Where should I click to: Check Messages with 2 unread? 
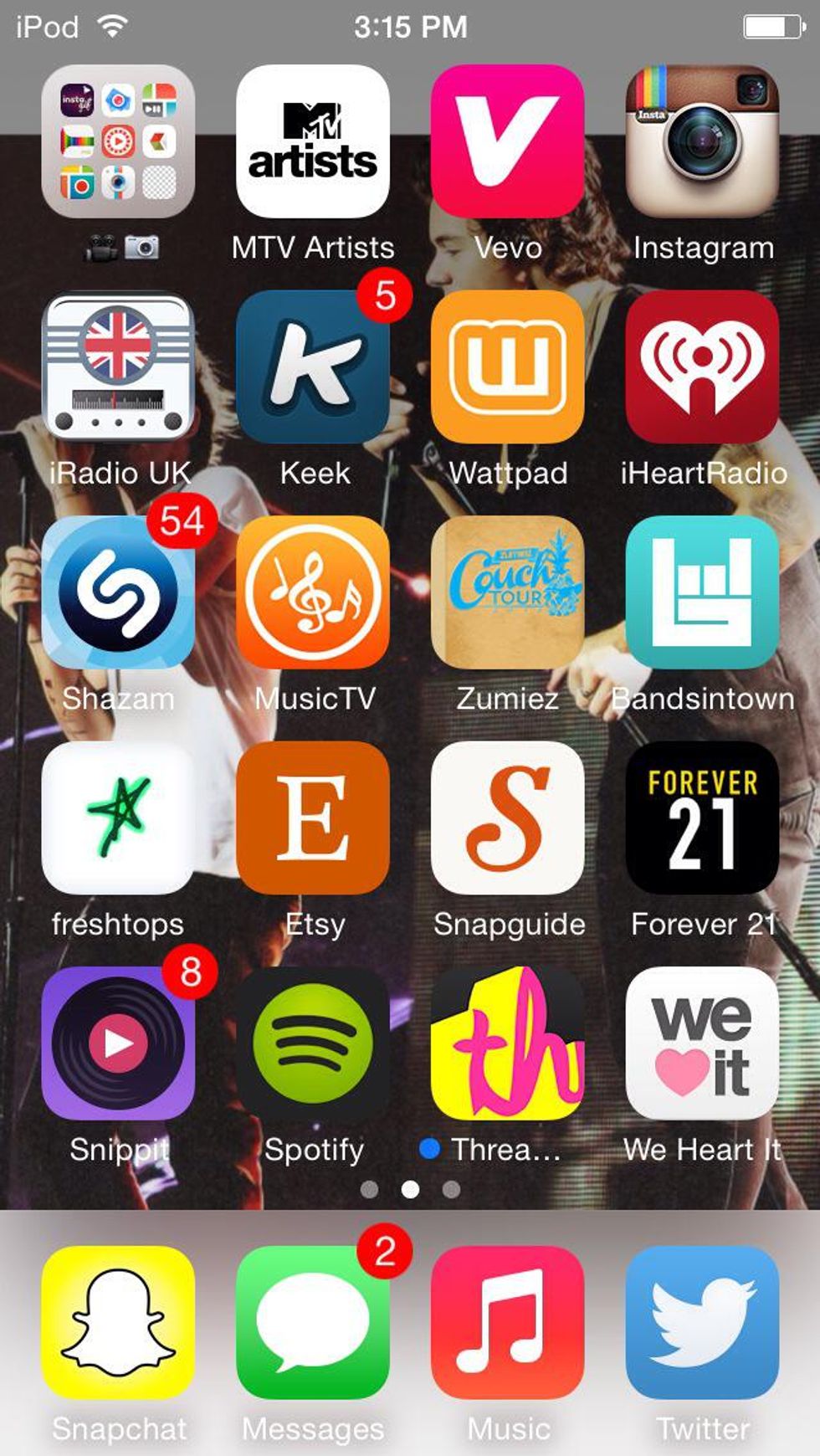coord(313,1322)
